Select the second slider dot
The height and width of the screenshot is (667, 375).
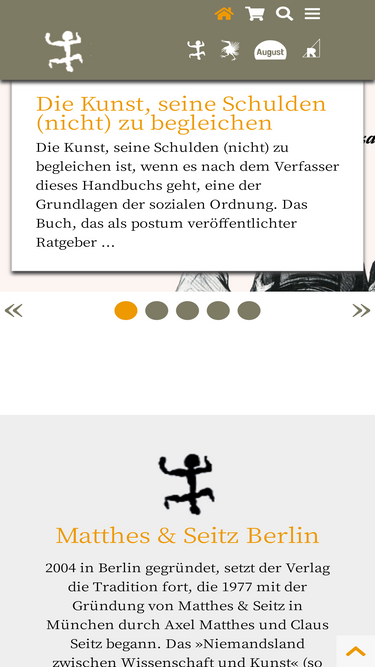tap(156, 311)
